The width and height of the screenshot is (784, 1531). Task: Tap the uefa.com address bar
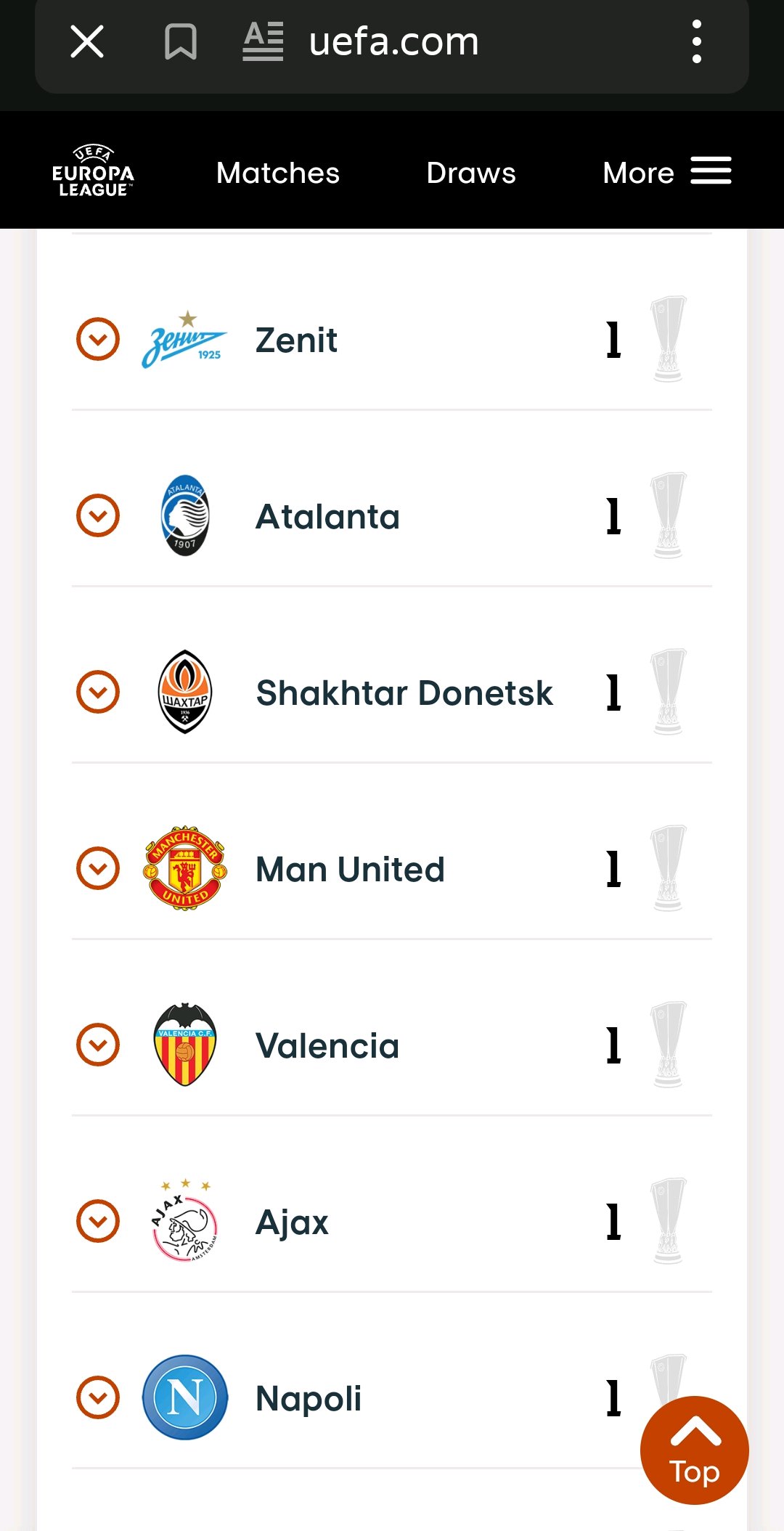pos(394,41)
